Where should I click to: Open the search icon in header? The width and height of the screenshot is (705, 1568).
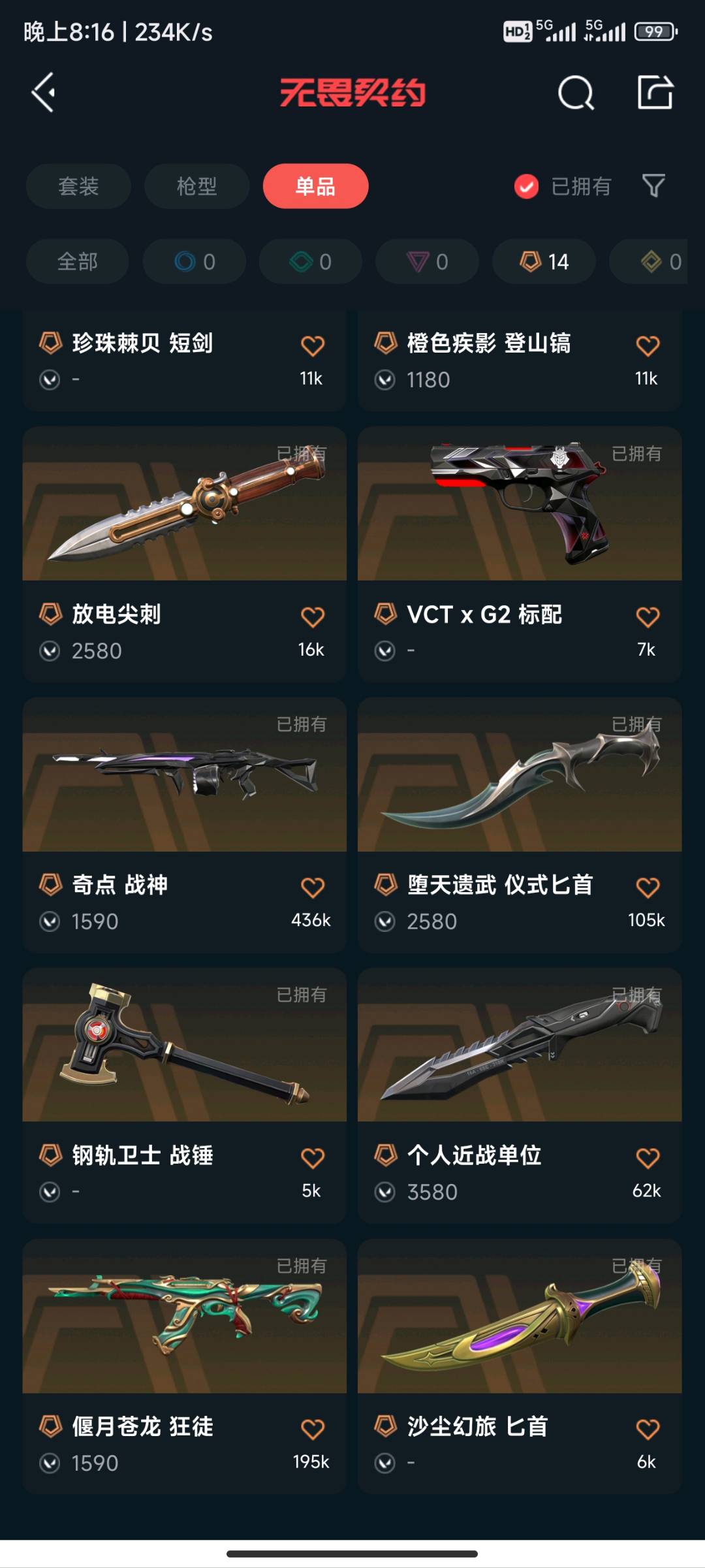point(576,93)
